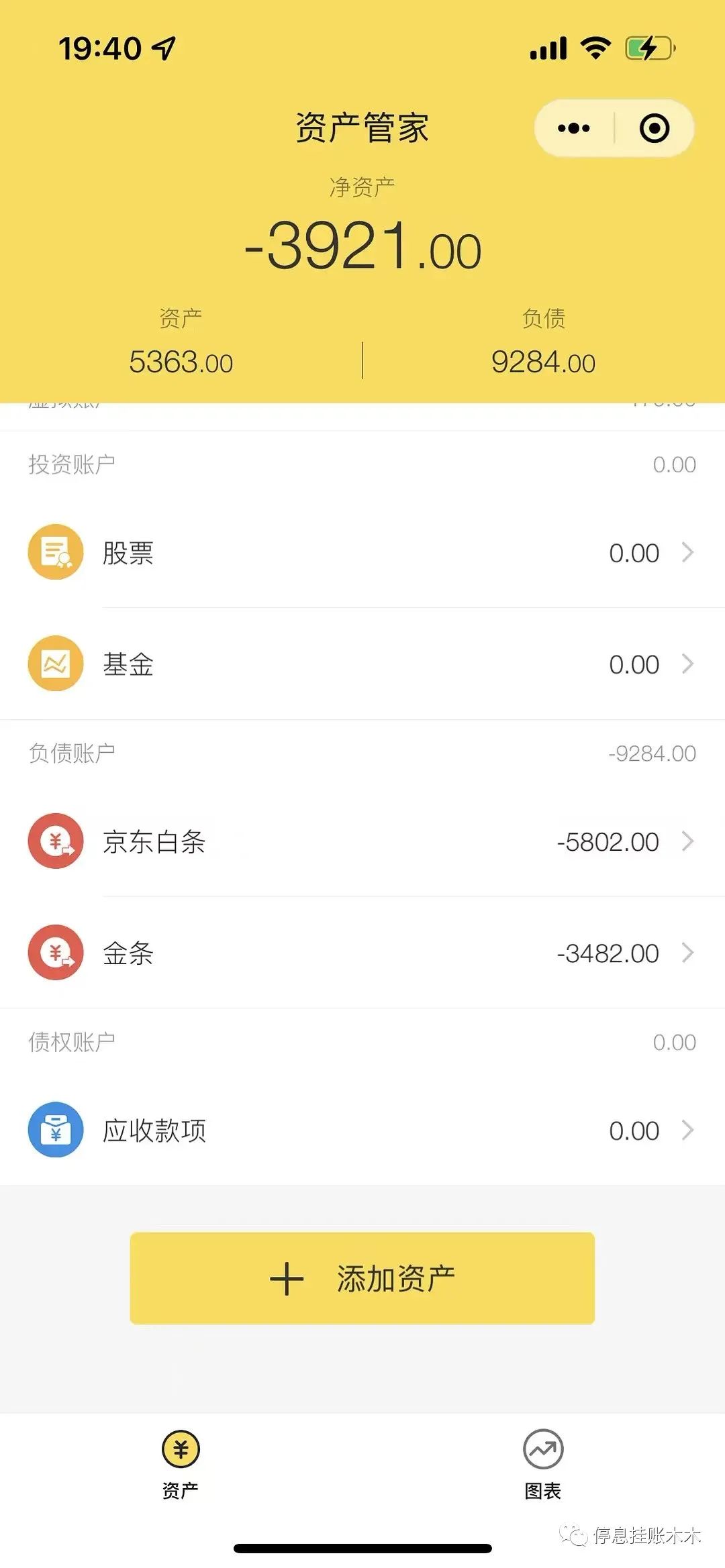Viewport: 725px width, 1568px height.
Task: Open the 基金 account row
Action: 362,664
